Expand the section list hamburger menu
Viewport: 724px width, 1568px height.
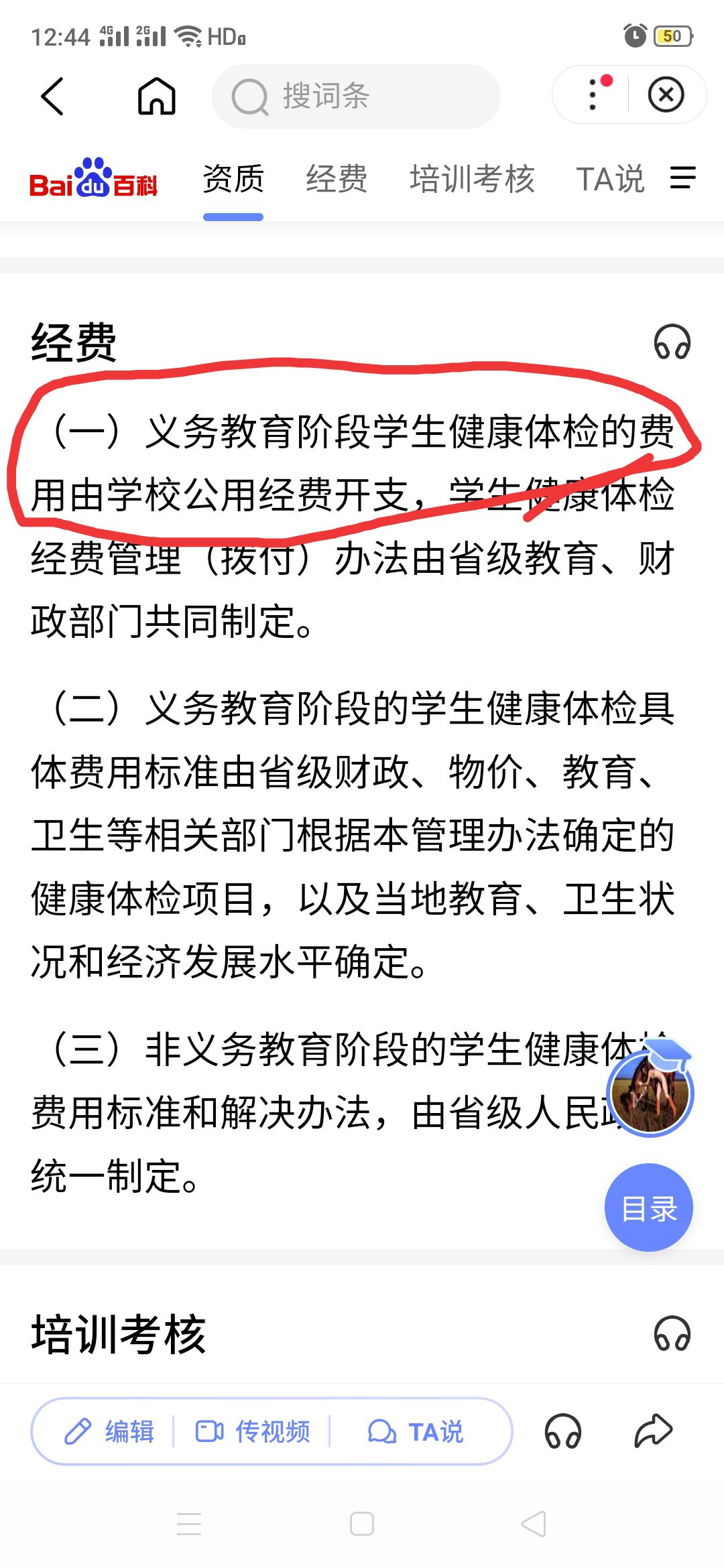(682, 178)
